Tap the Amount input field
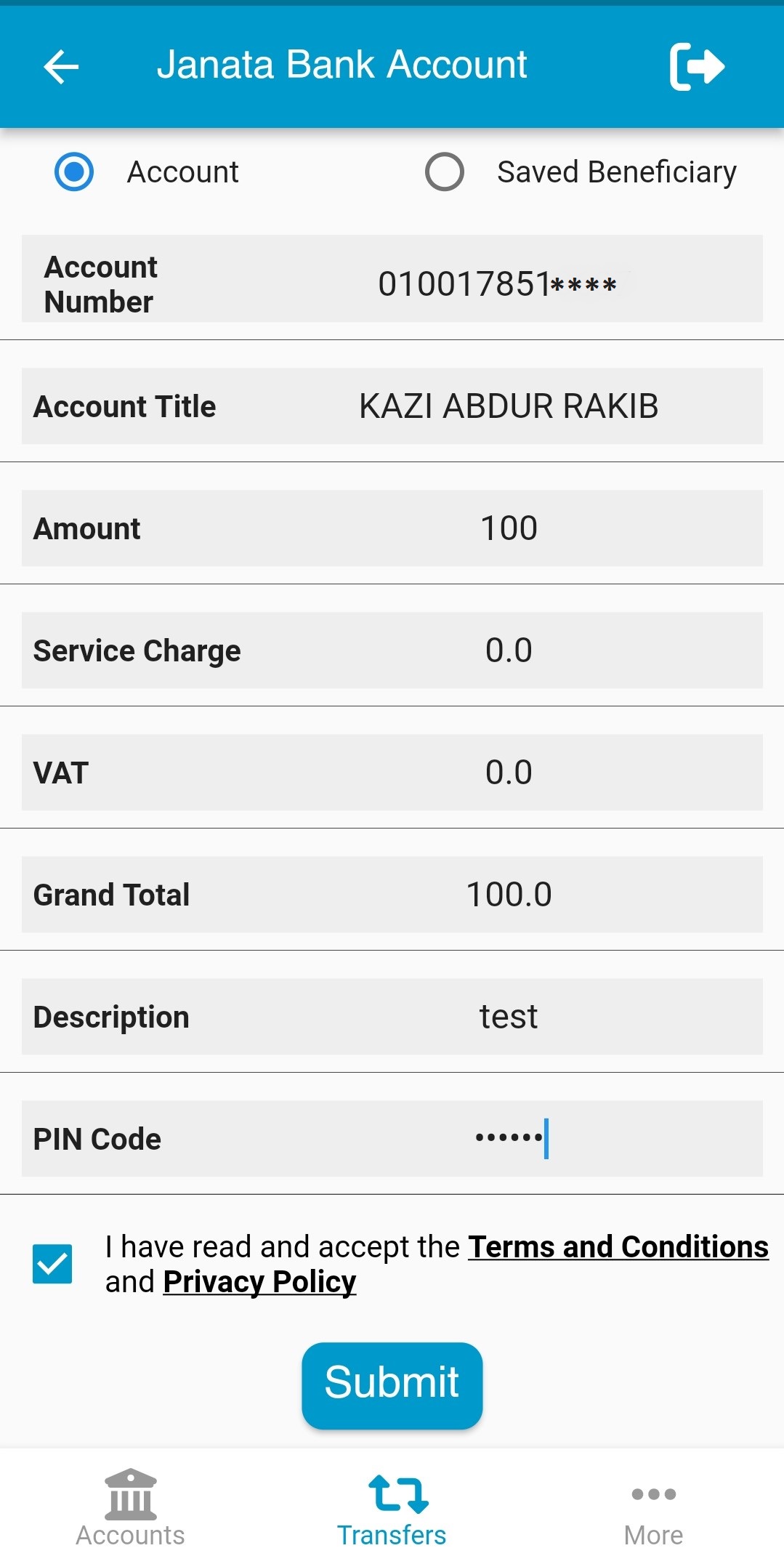This screenshot has height=1564, width=784. coord(509,528)
